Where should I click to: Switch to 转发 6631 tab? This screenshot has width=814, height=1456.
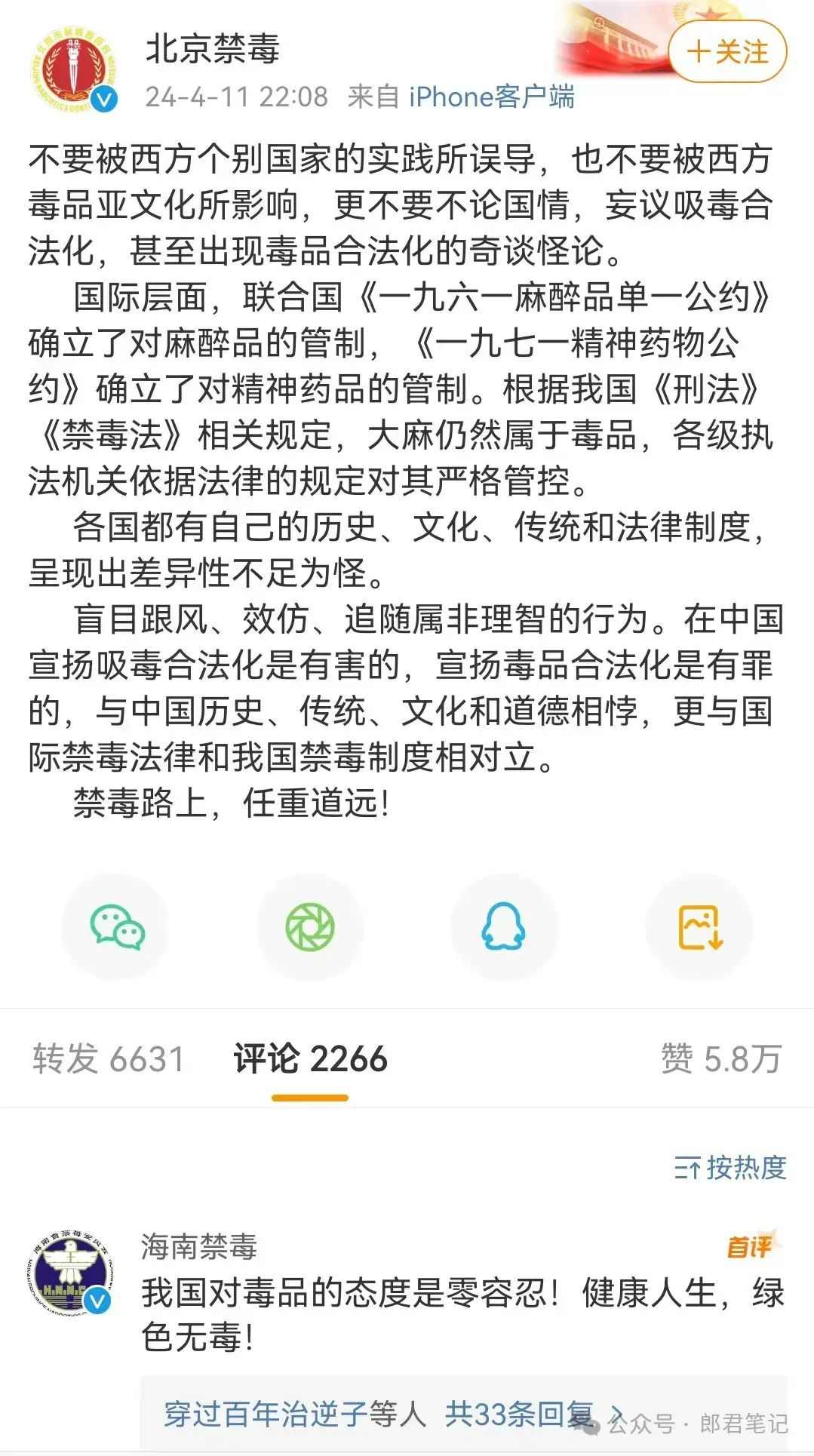[x=109, y=1058]
